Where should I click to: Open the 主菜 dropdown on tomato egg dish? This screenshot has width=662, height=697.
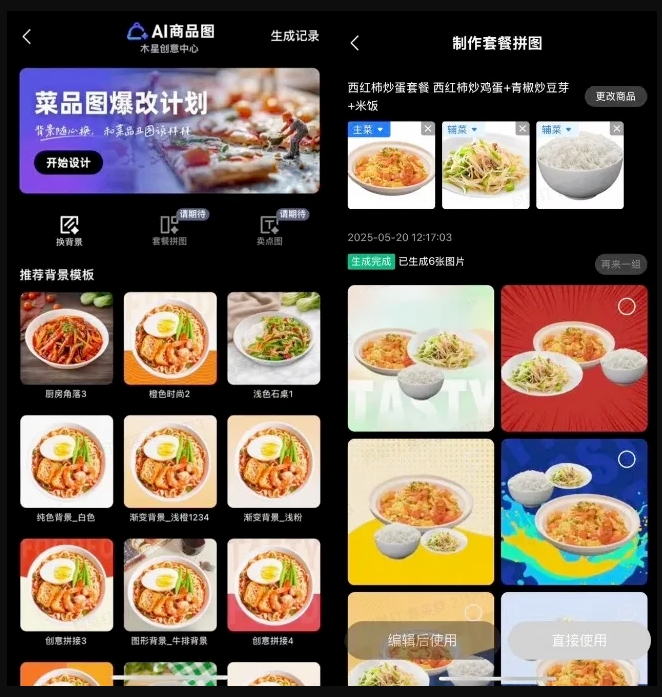pyautogui.click(x=367, y=129)
